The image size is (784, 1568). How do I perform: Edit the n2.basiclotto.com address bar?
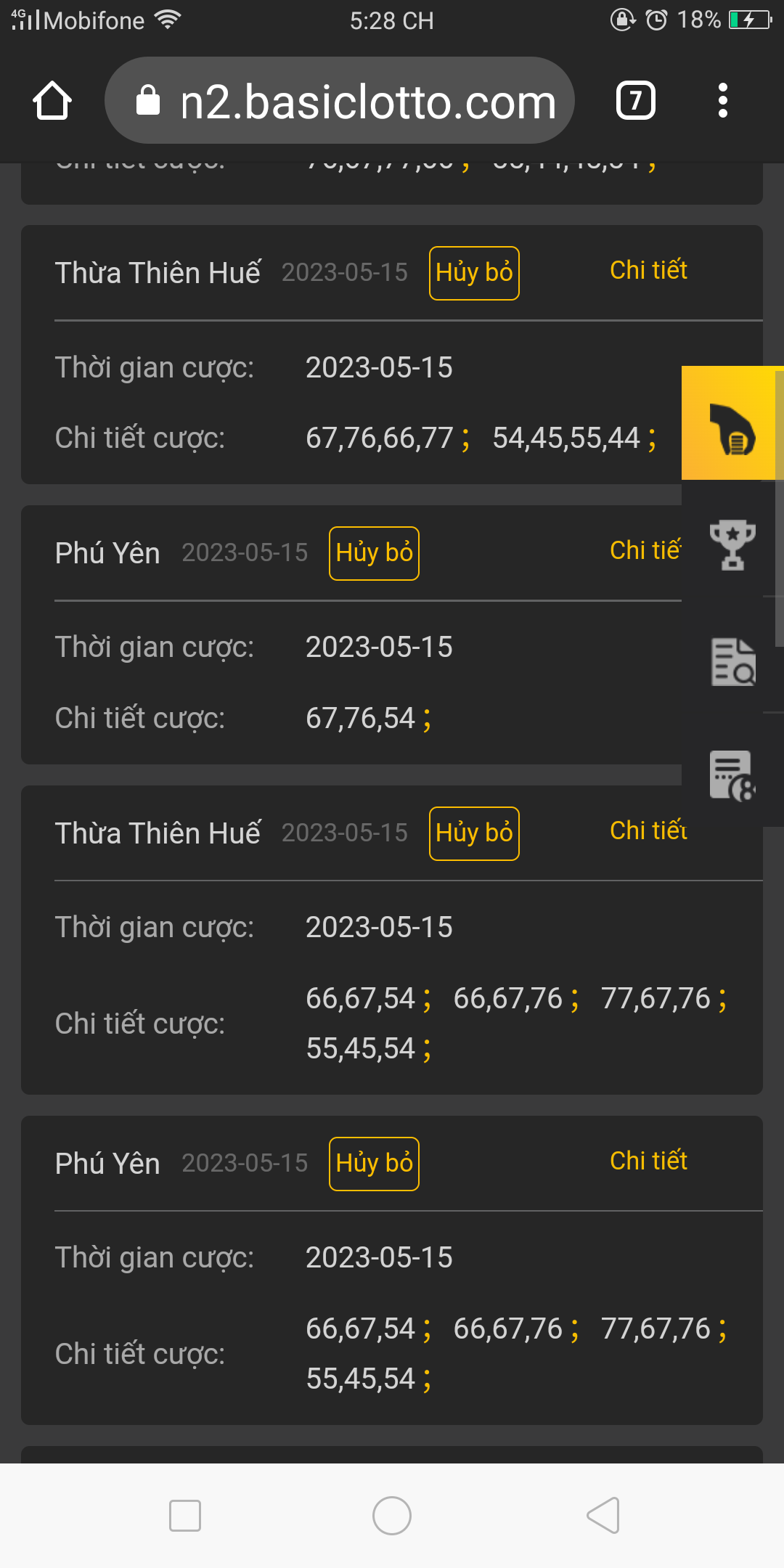click(340, 100)
